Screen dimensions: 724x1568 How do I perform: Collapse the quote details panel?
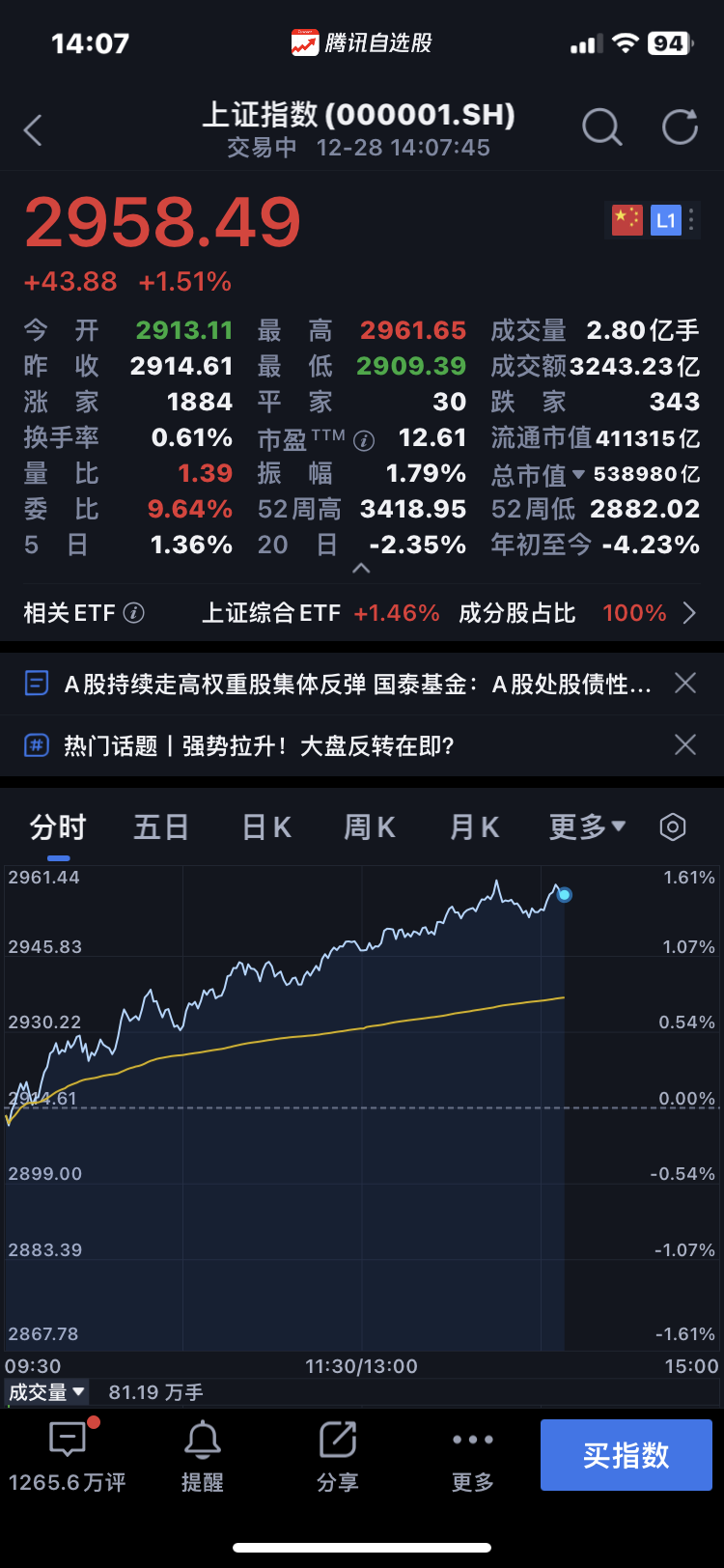click(361, 569)
